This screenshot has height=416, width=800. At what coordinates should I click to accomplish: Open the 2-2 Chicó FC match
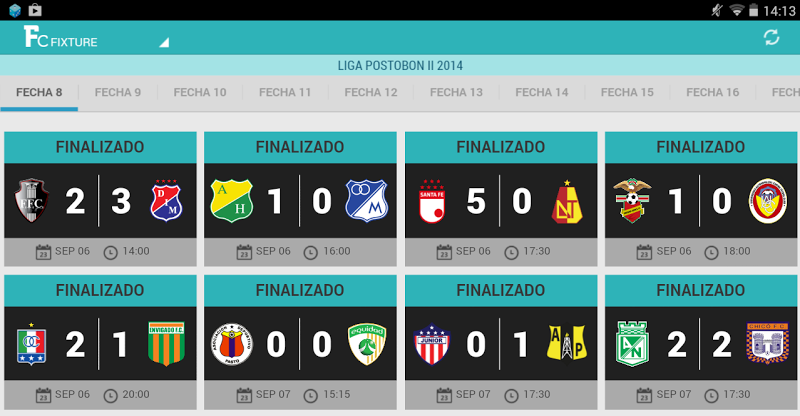pyautogui.click(x=699, y=343)
